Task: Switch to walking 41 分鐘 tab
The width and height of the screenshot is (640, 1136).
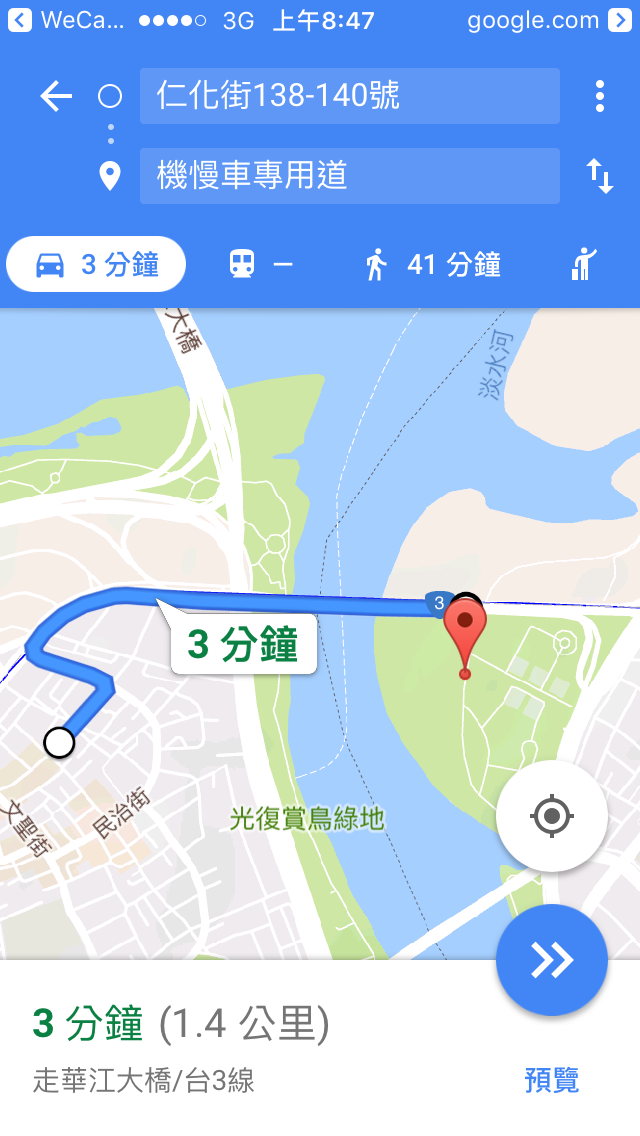Action: pos(432,265)
